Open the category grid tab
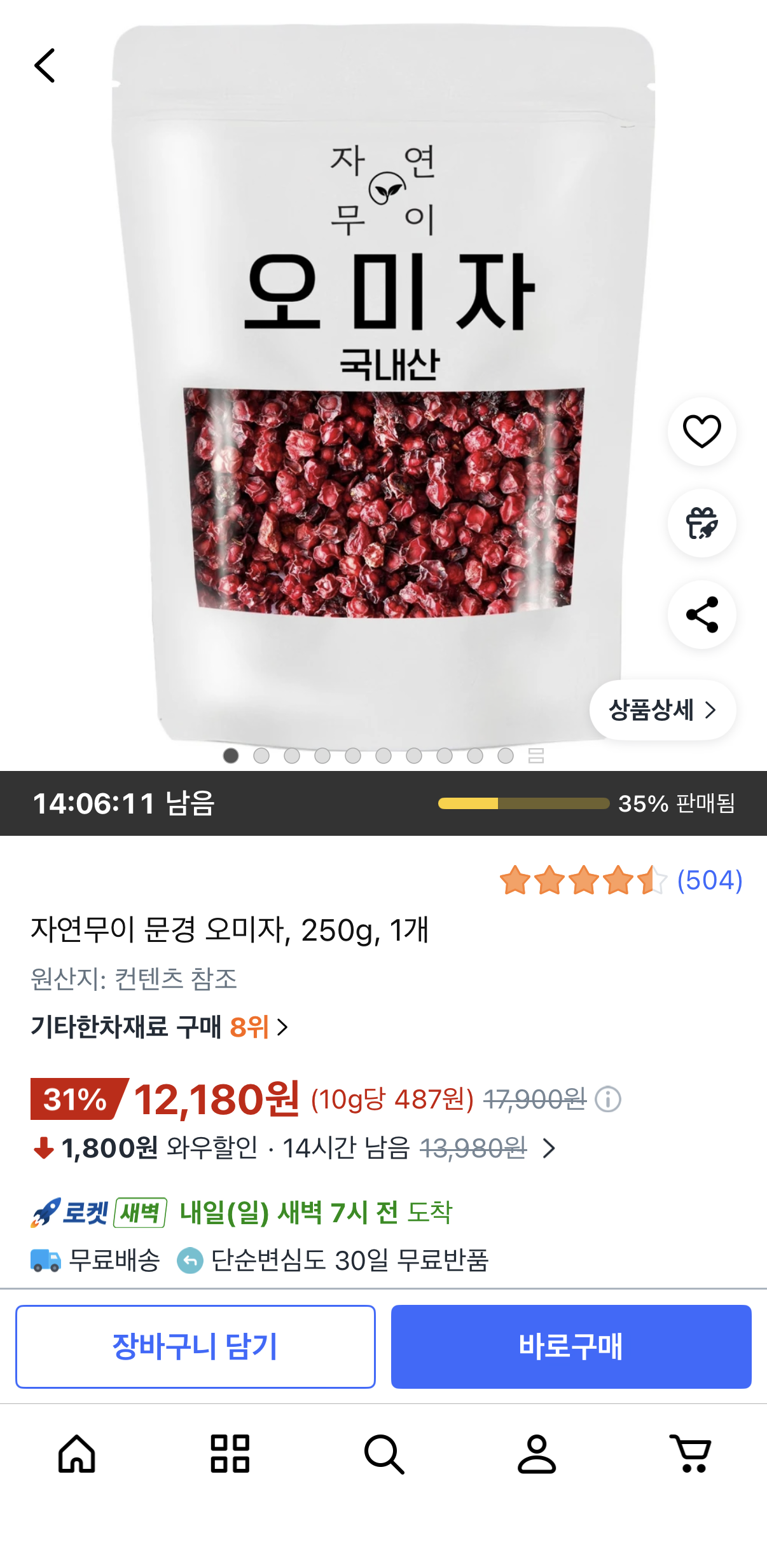767x1568 pixels. point(230,1454)
